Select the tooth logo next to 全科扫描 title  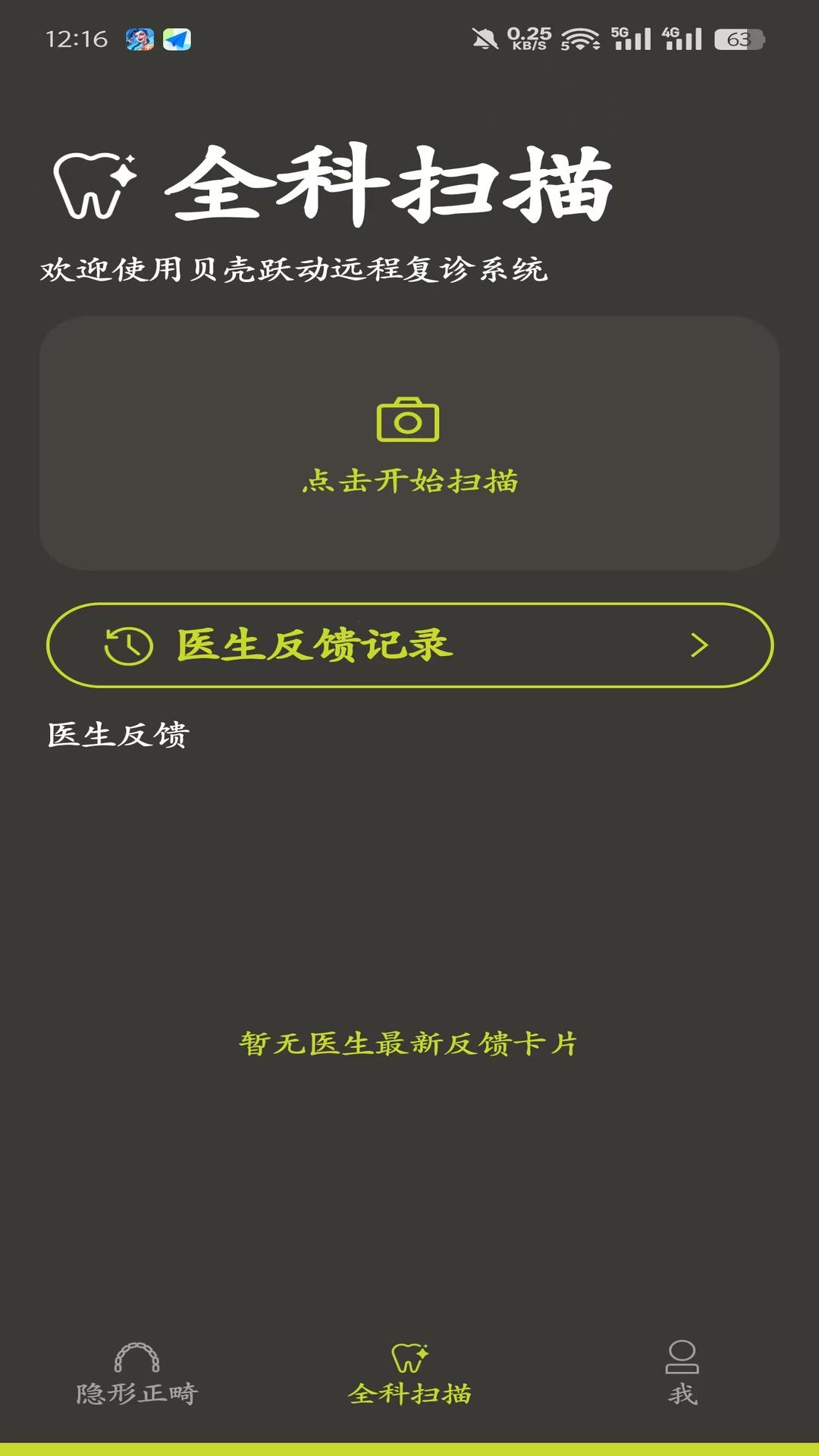pos(93,184)
